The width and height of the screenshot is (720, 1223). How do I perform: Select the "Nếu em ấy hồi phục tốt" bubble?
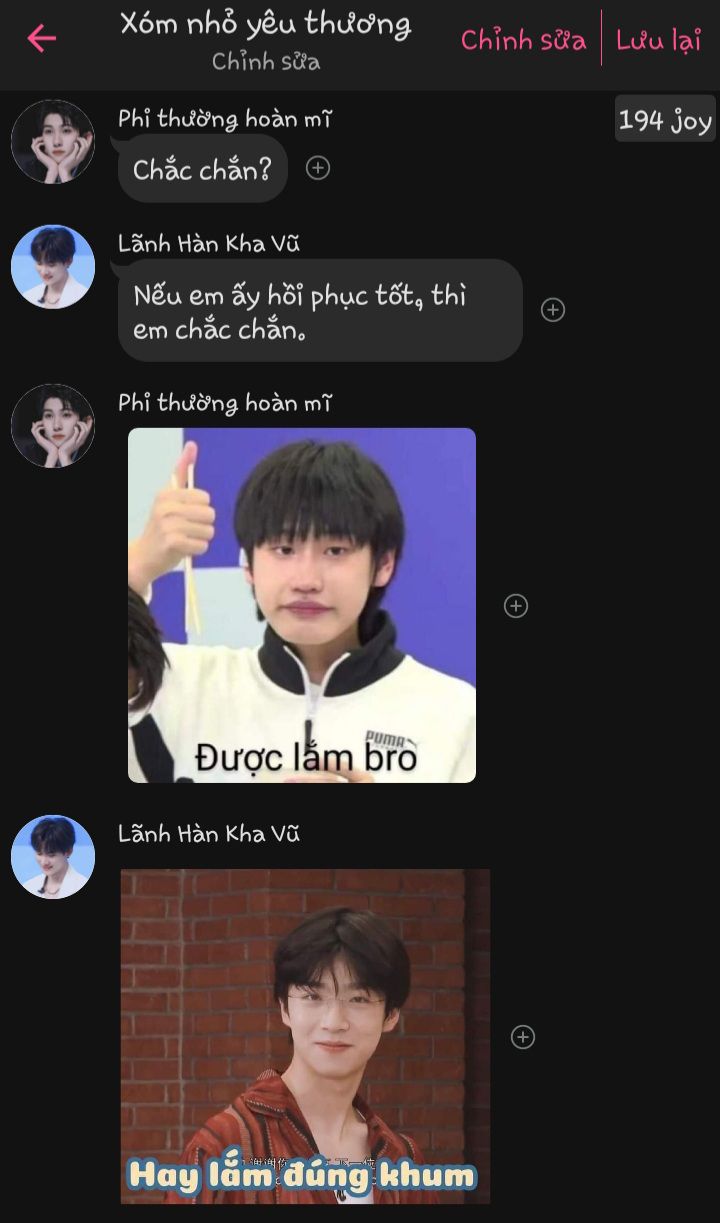click(320, 311)
